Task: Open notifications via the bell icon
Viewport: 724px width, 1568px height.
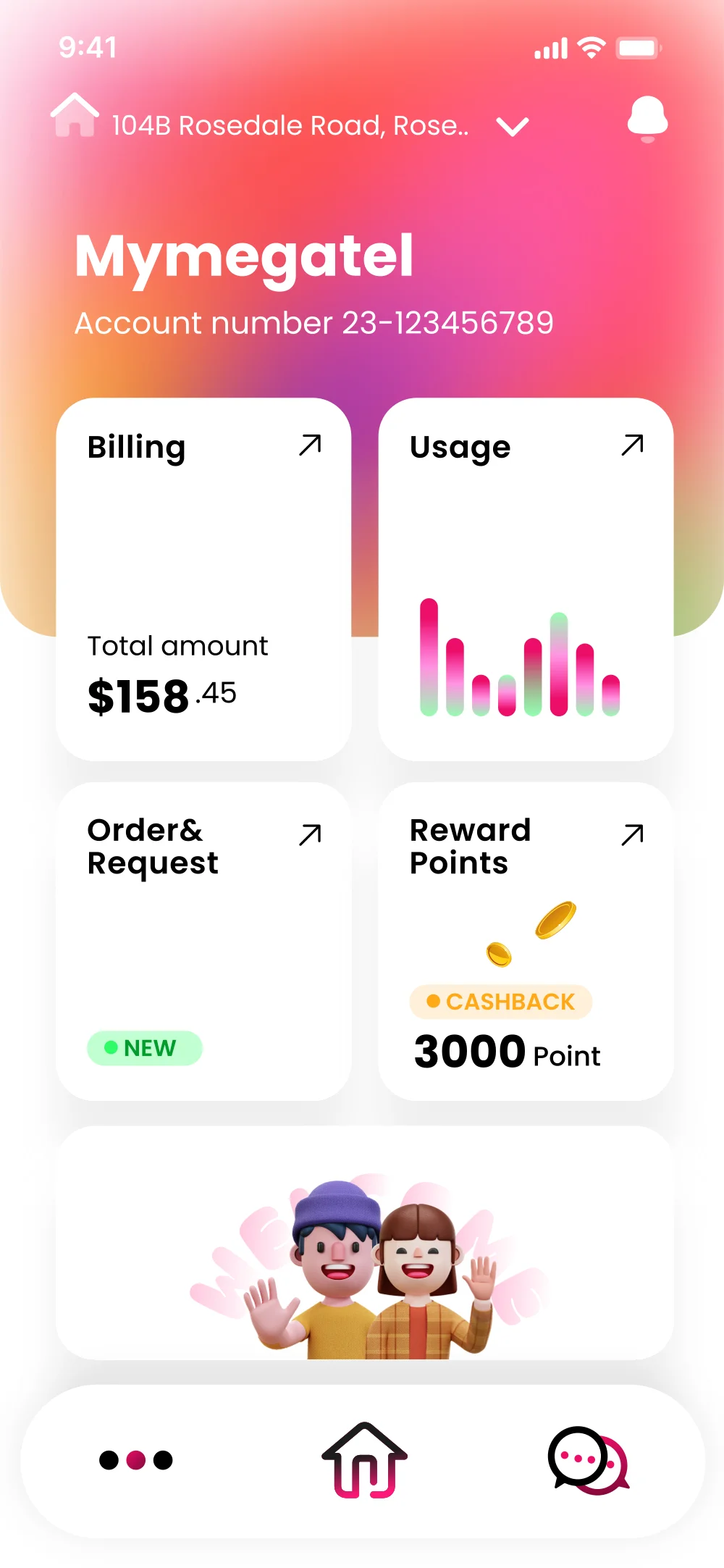Action: pyautogui.click(x=647, y=120)
